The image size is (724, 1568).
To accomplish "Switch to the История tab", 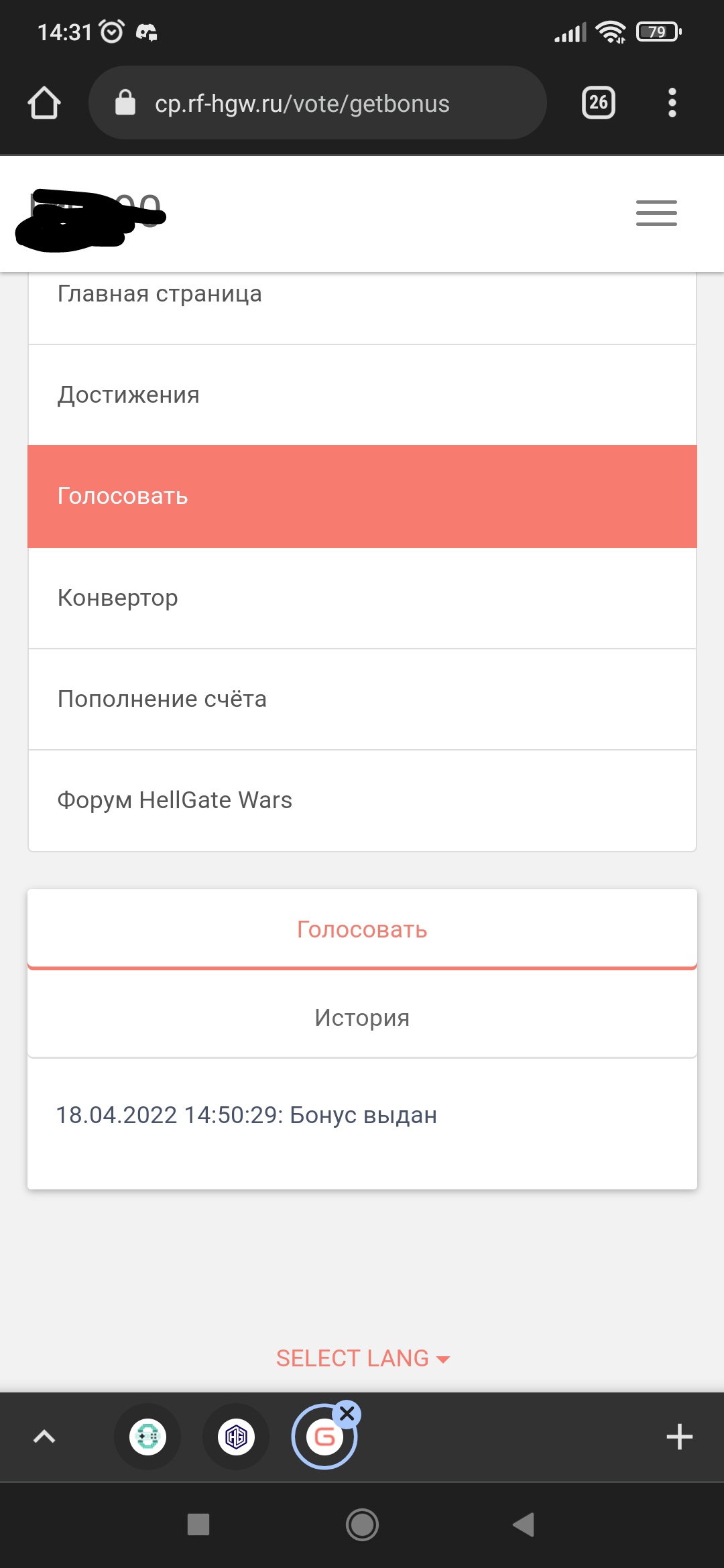I will 362,1017.
